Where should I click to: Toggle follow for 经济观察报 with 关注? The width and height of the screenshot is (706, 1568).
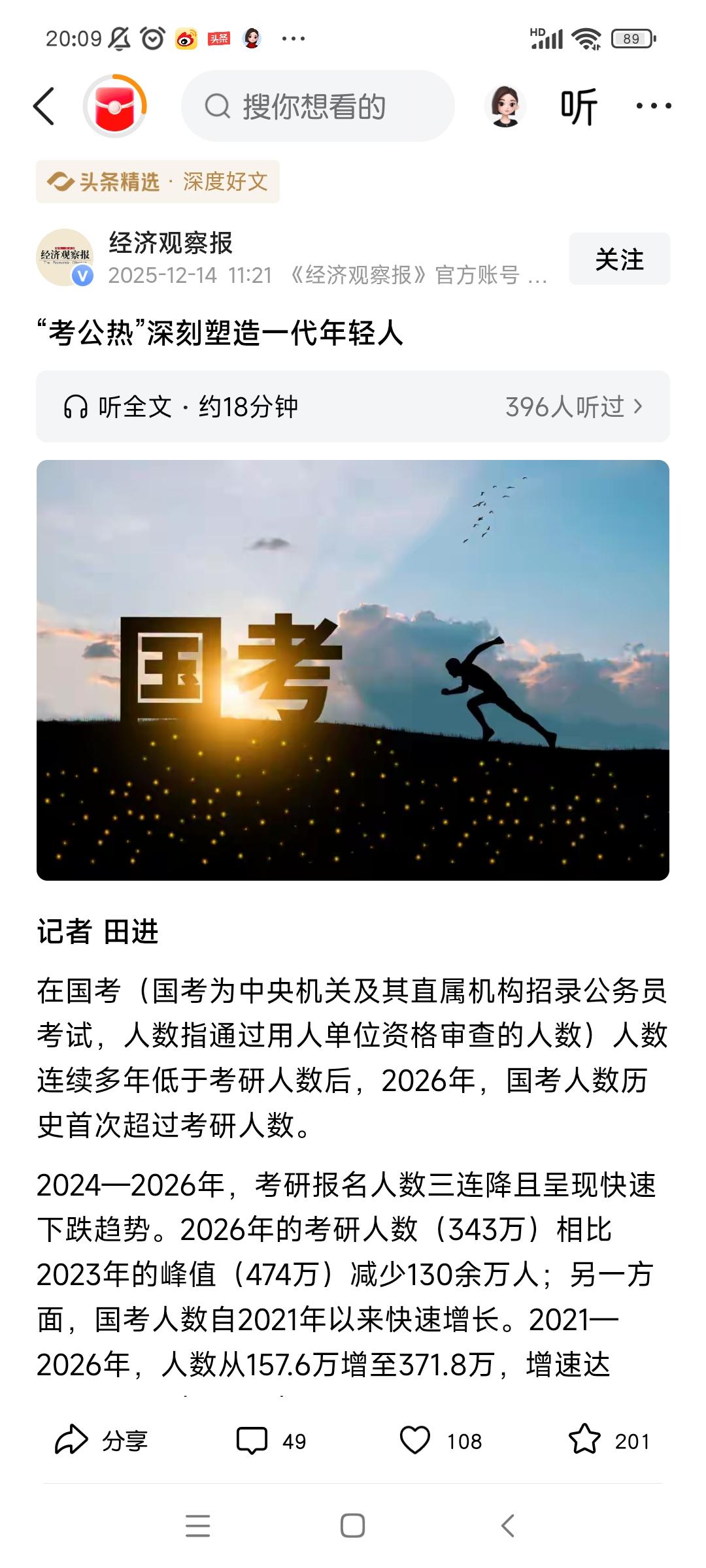[620, 258]
